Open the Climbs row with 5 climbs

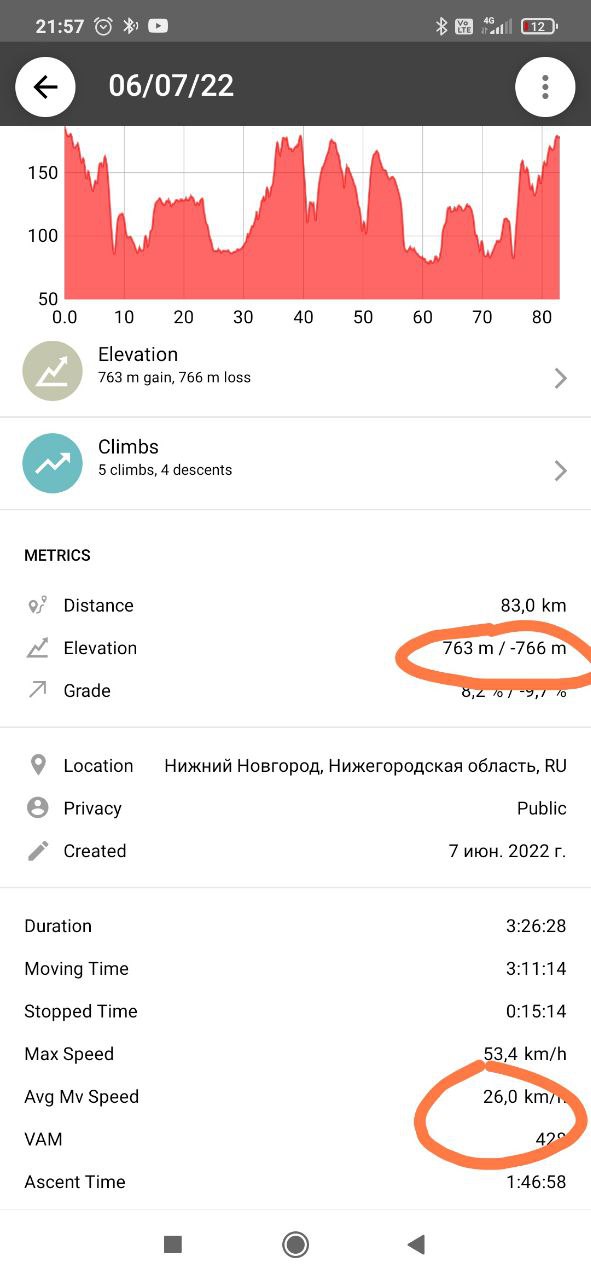(295, 463)
